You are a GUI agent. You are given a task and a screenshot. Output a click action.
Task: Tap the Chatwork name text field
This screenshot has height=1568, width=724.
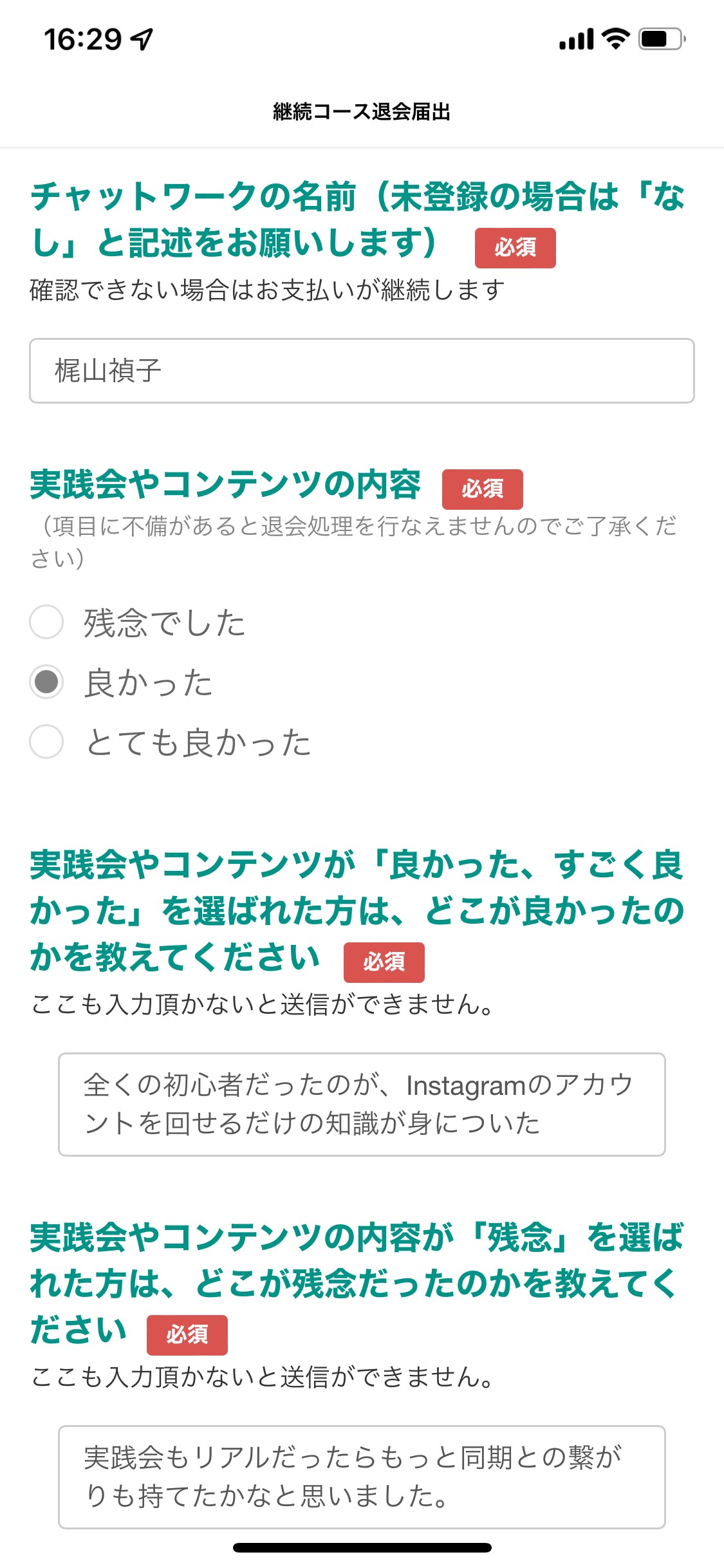click(362, 371)
